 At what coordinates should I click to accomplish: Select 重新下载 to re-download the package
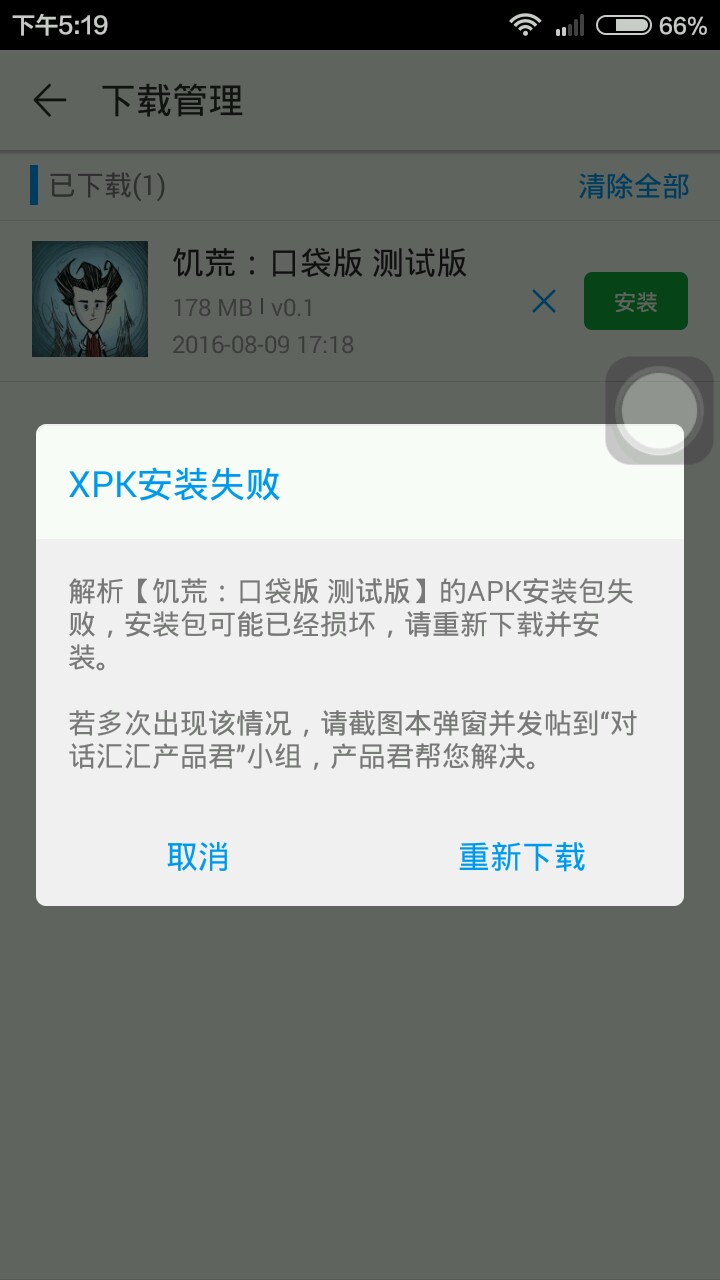coord(521,857)
